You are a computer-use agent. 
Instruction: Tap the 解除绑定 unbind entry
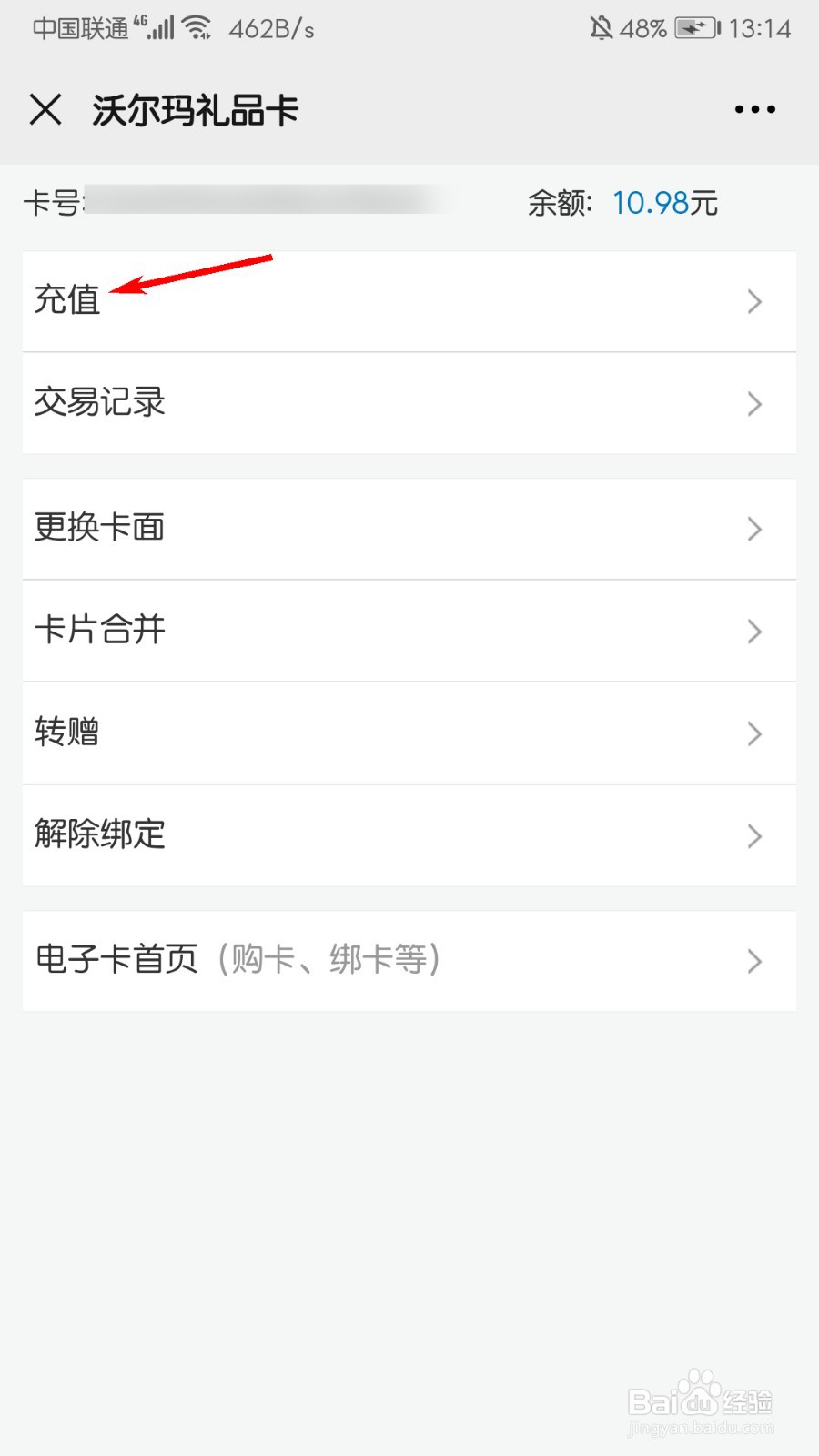(100, 835)
